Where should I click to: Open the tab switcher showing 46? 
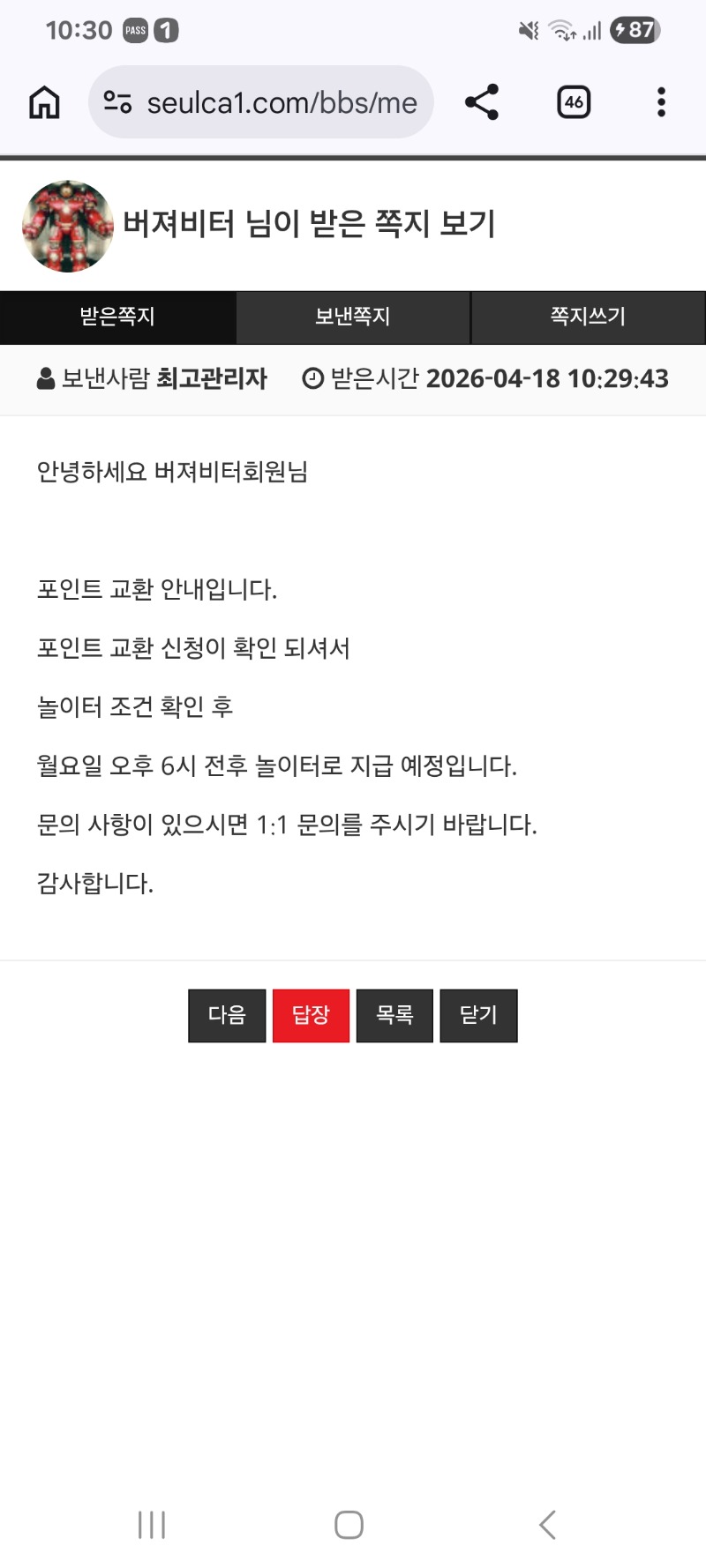coord(574,102)
